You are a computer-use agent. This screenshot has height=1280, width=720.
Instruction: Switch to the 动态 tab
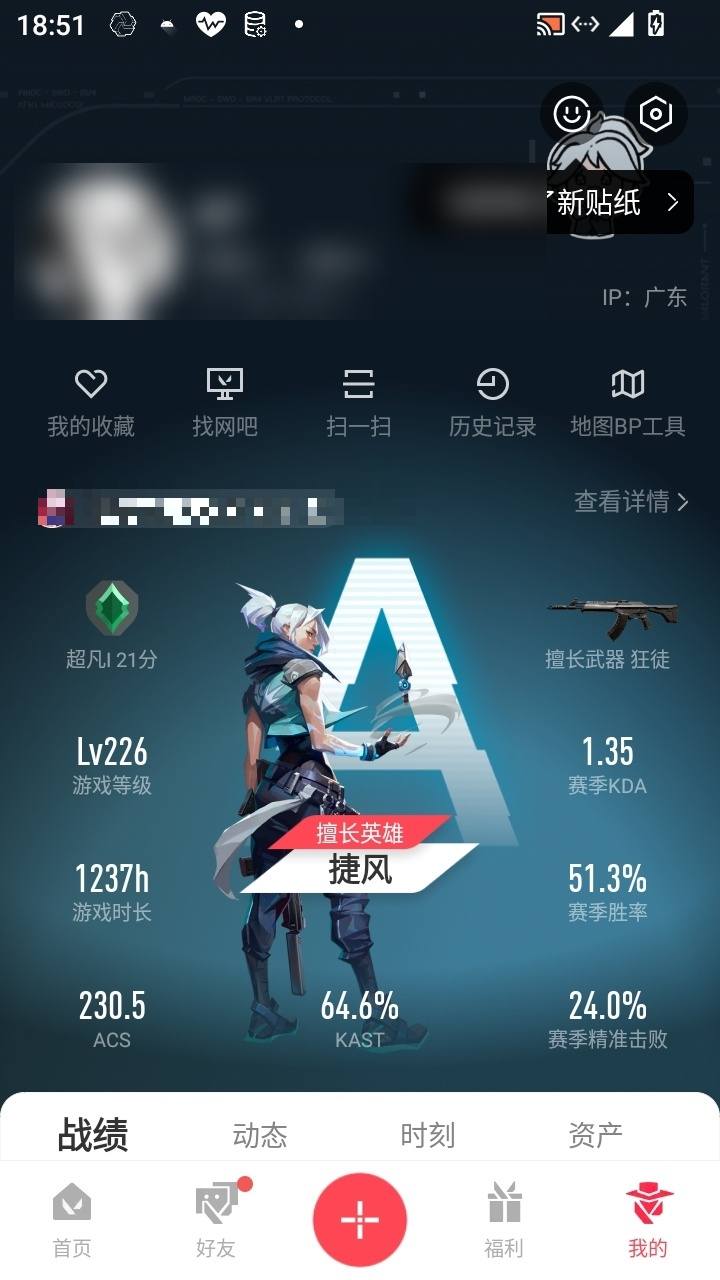(260, 1134)
